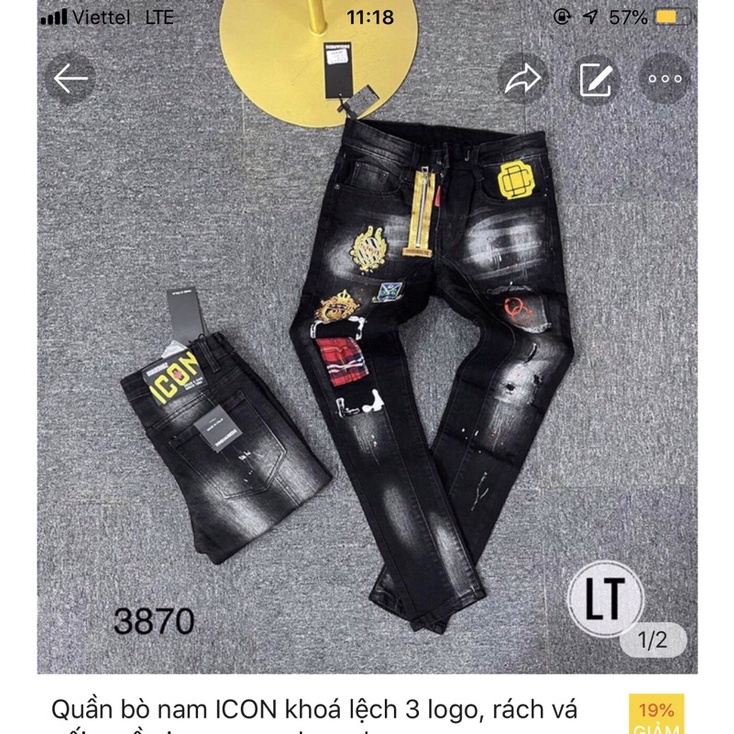Open the edit pencil icon
The height and width of the screenshot is (734, 734).
[596, 80]
